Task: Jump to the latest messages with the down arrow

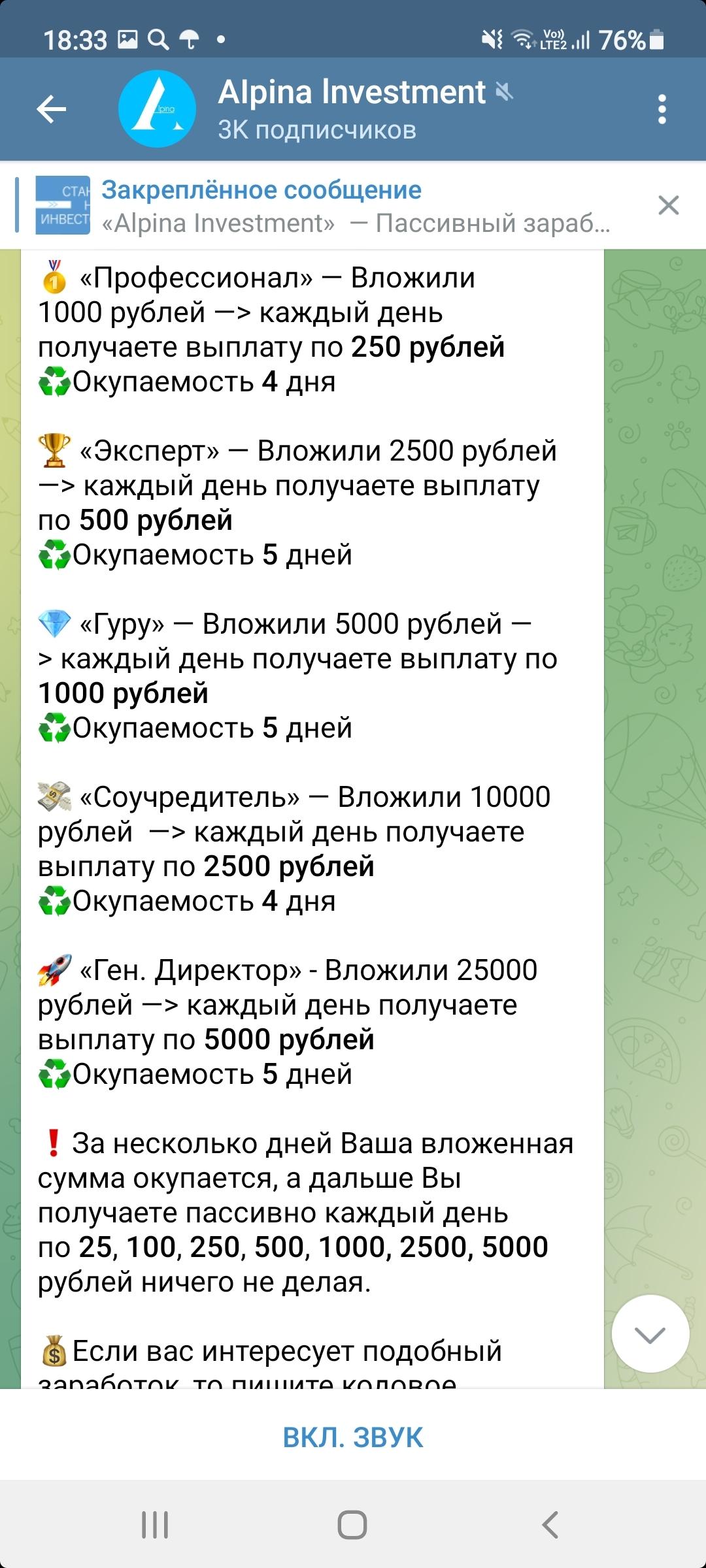Action: (650, 1335)
